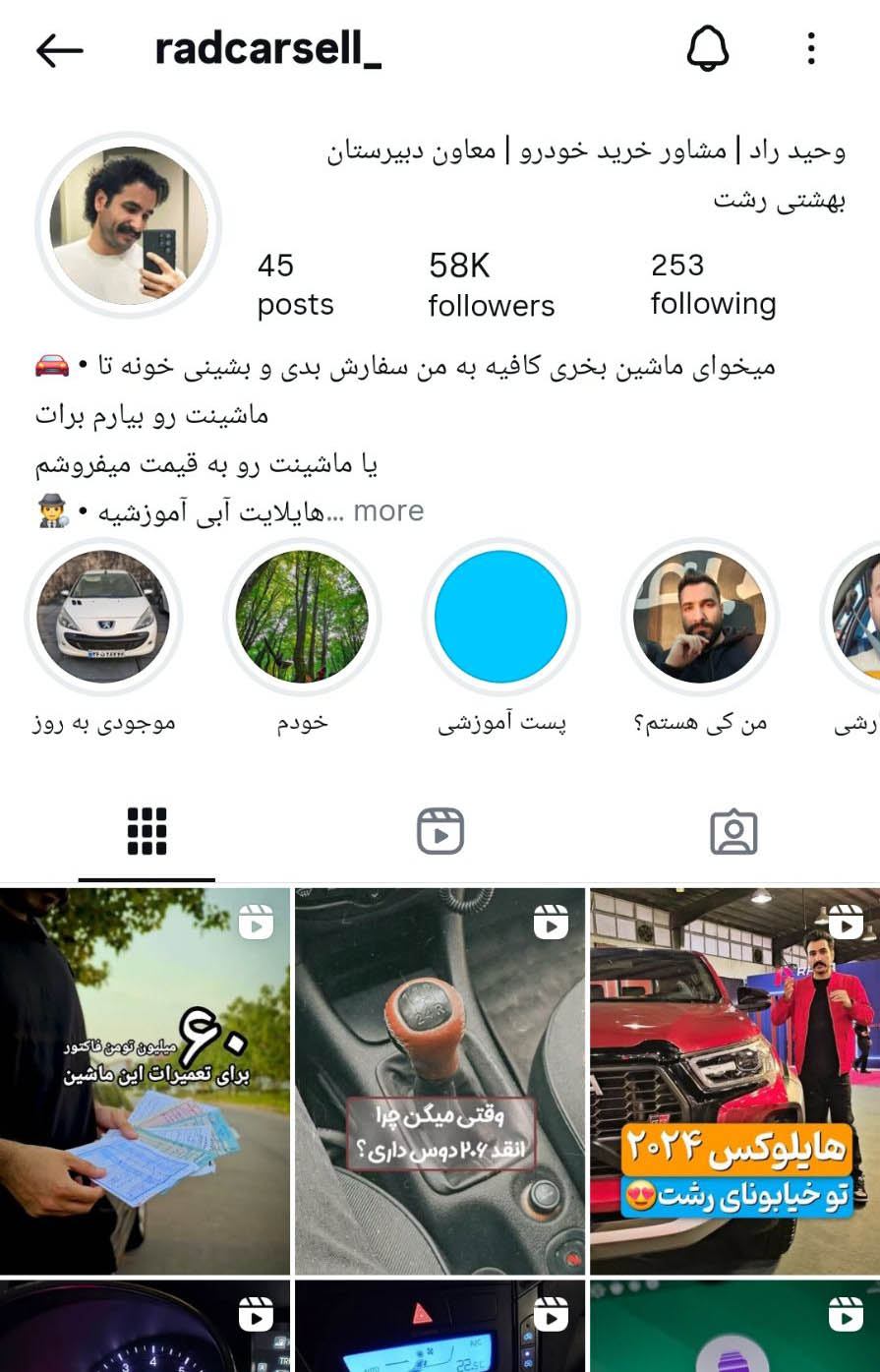Open the notifications bell
Screen dimensions: 880x1372
click(707, 48)
